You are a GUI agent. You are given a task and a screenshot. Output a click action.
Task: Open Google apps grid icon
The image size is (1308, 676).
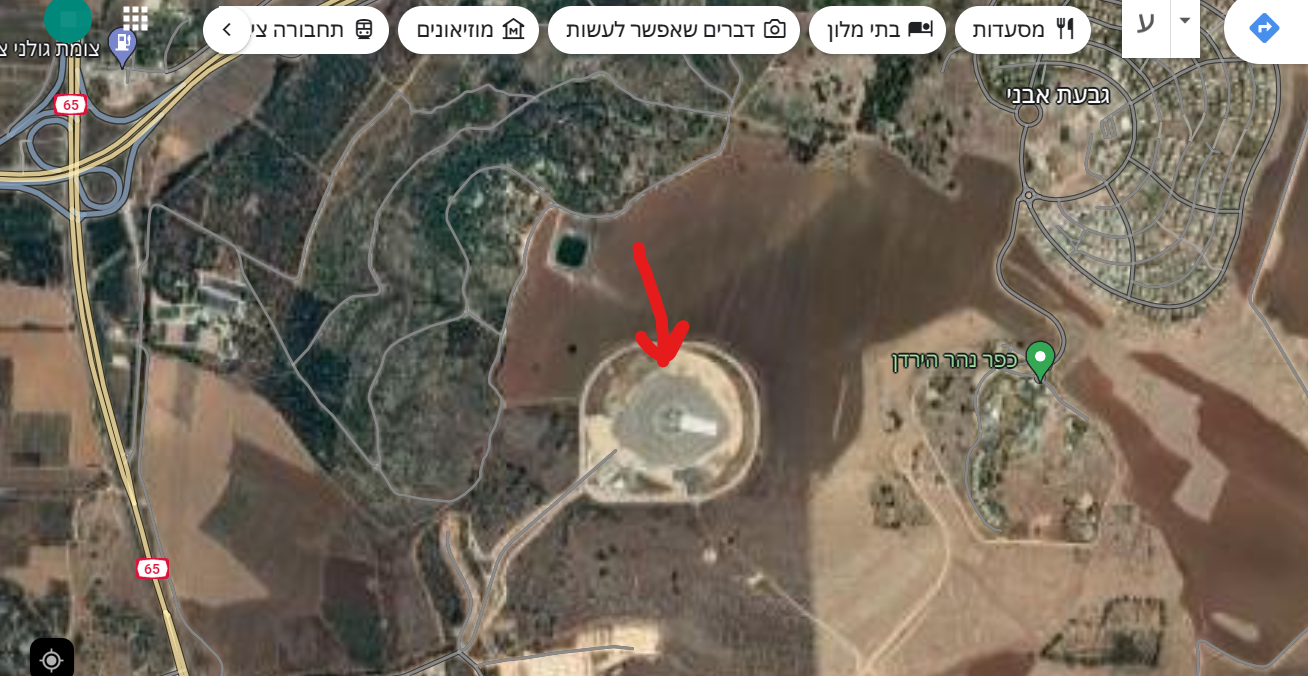[x=135, y=18]
